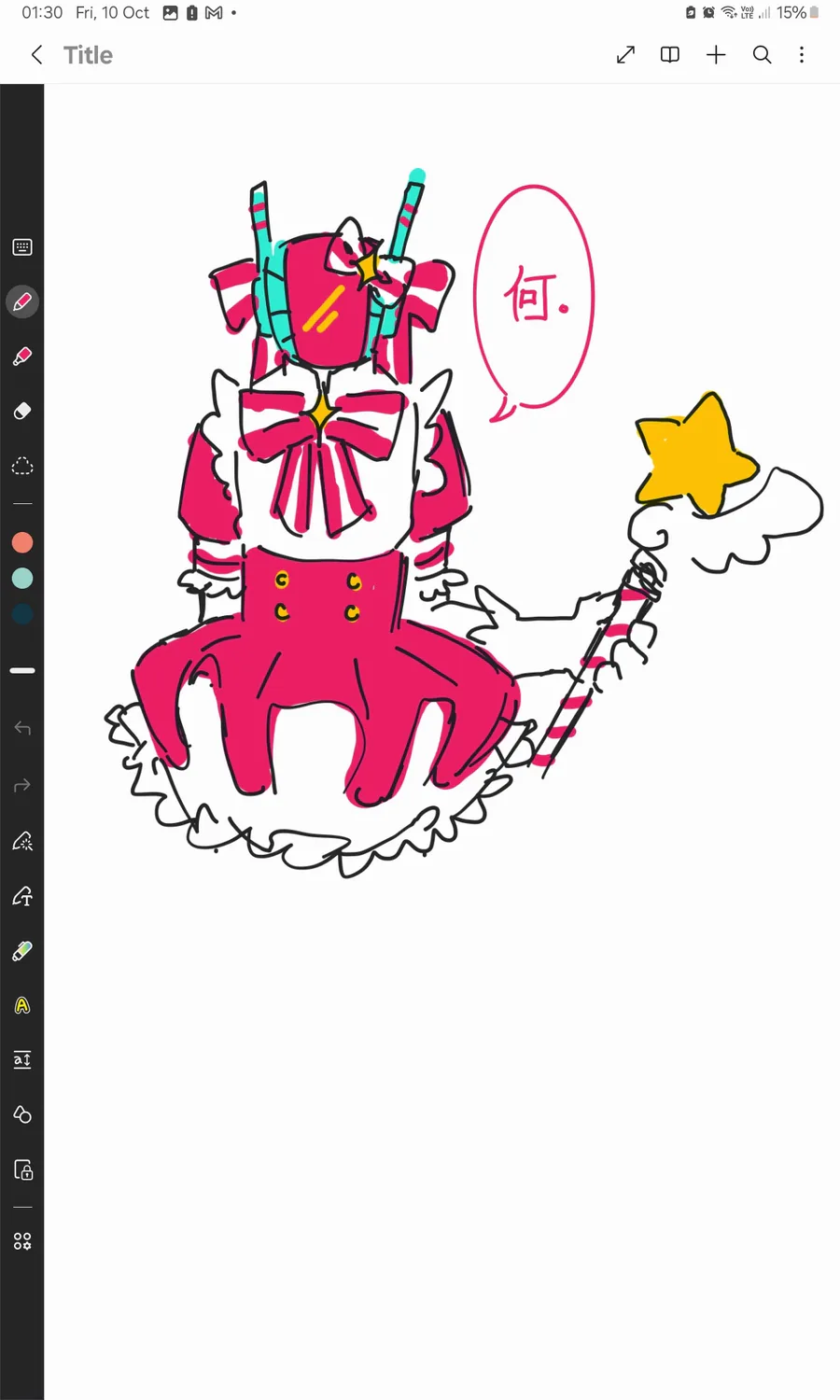Viewport: 840px width, 1400px height.
Task: Pick the coral orange color
Action: pos(22,542)
